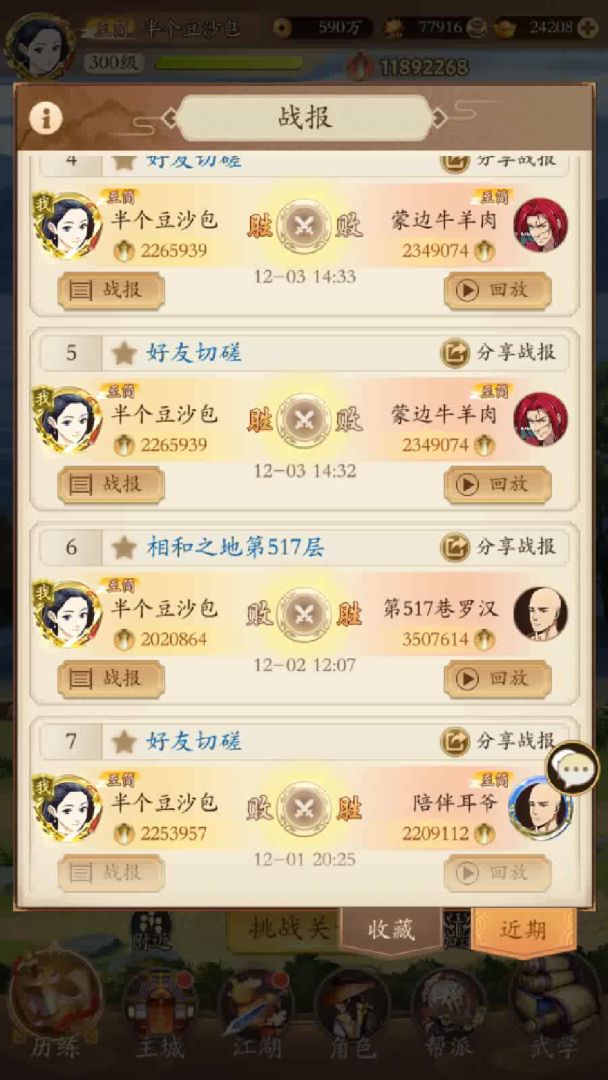The width and height of the screenshot is (608, 1080).
Task: Open the info icon beside 战报 title
Action: 45,118
